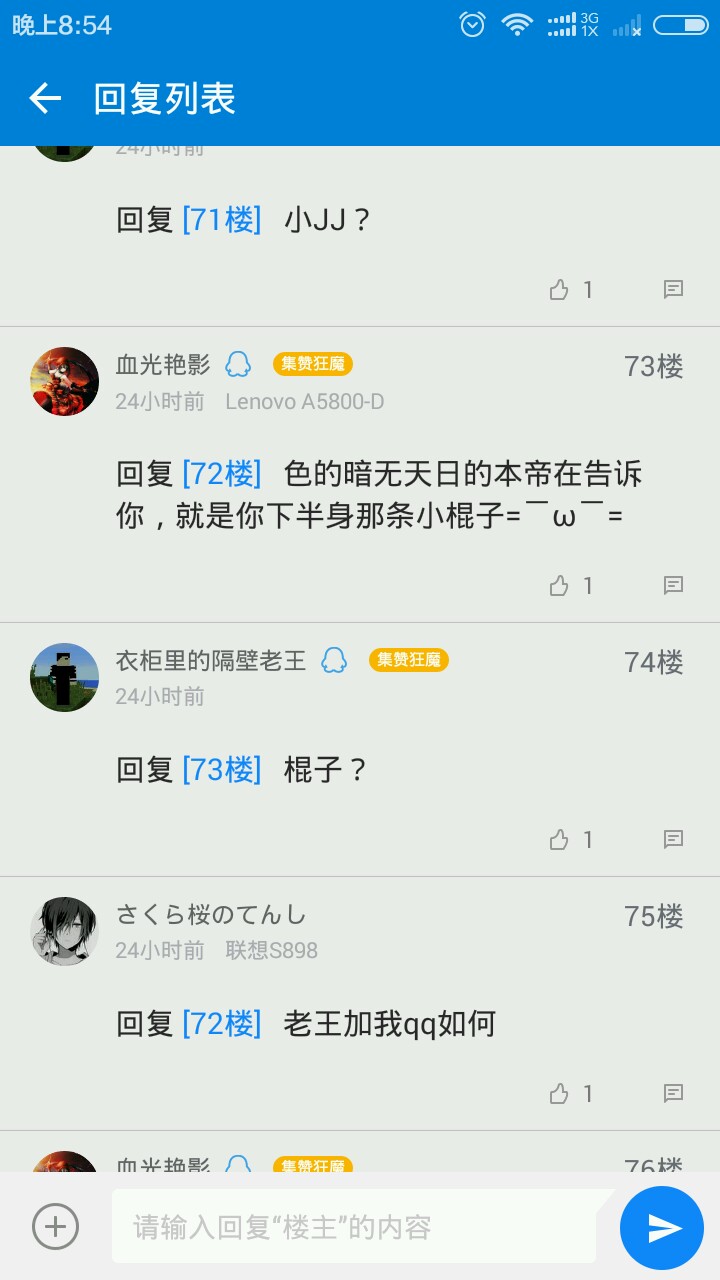Open the [73楼] link in 74楼 reply
Image resolution: width=720 pixels, height=1280 pixels.
point(221,769)
